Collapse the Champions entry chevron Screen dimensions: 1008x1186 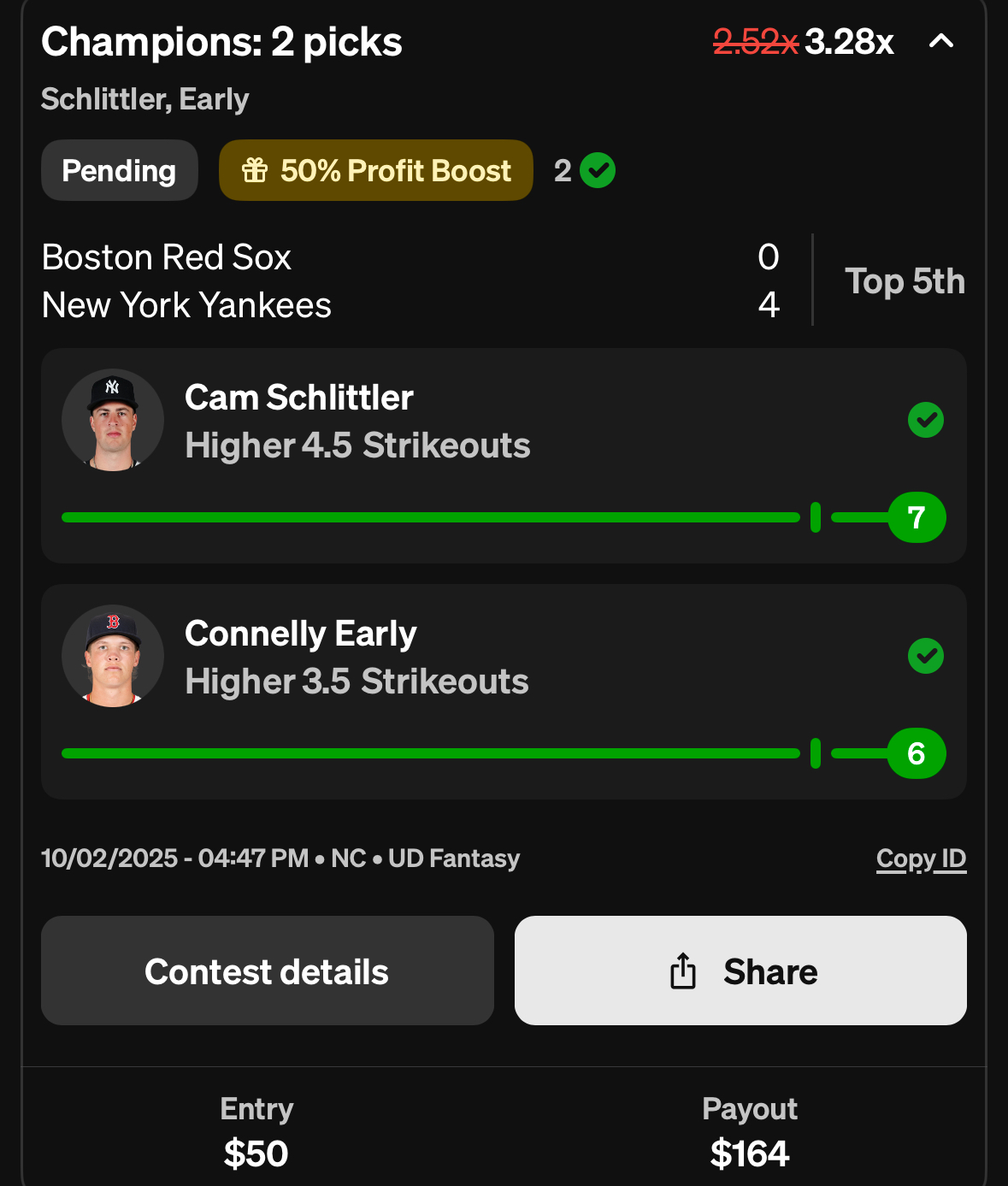pos(940,41)
